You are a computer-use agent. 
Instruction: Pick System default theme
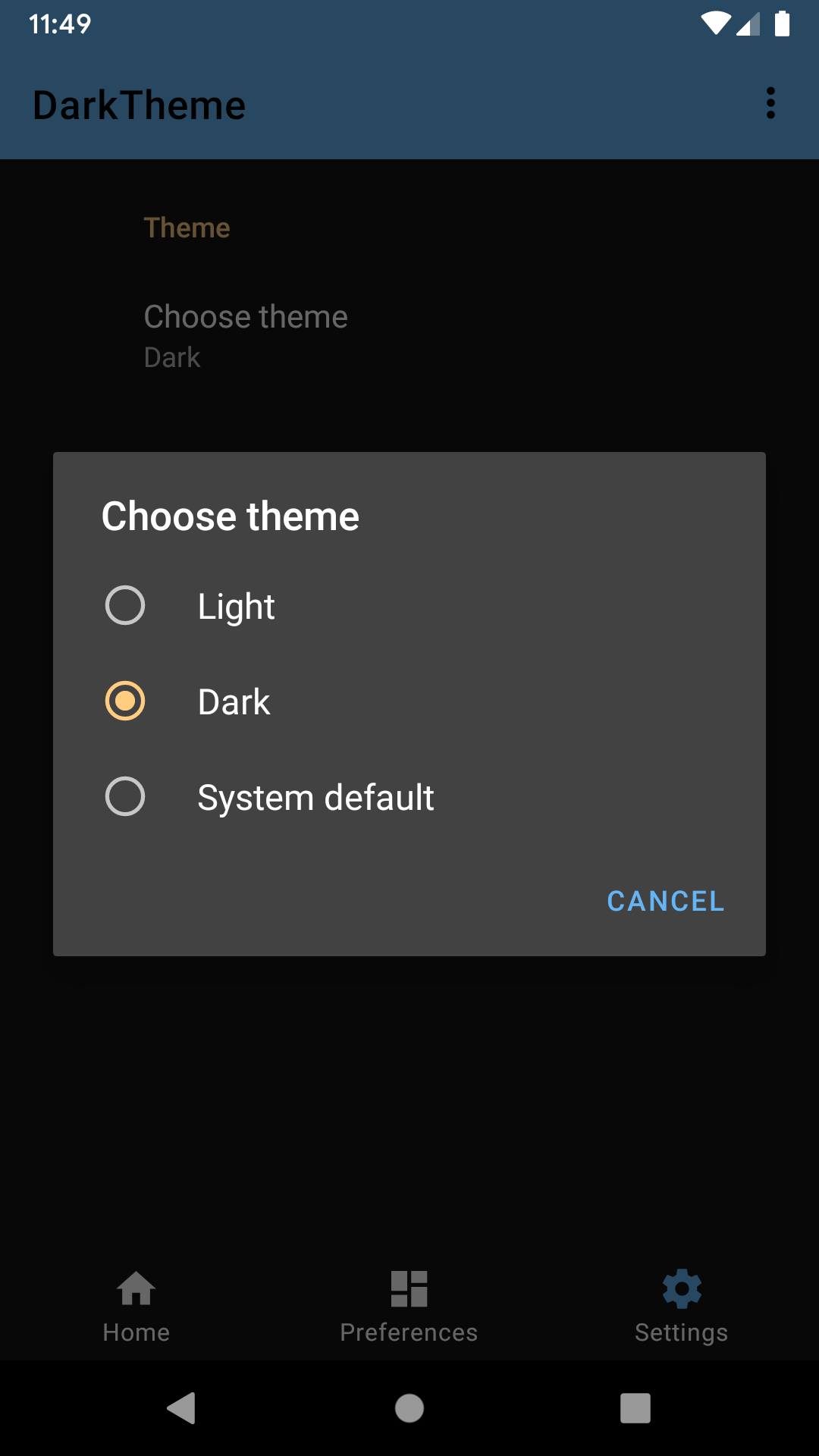point(125,796)
